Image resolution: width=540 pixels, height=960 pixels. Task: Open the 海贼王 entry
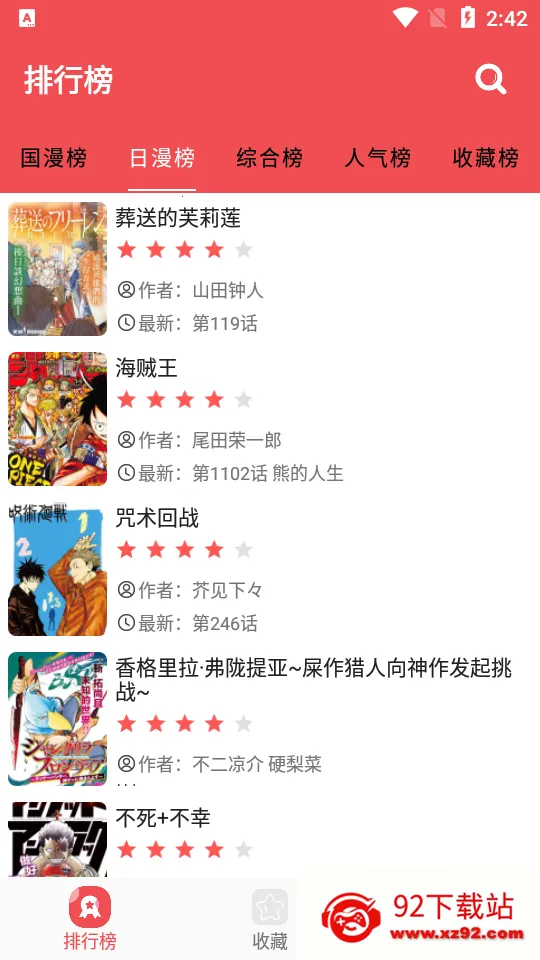270,419
